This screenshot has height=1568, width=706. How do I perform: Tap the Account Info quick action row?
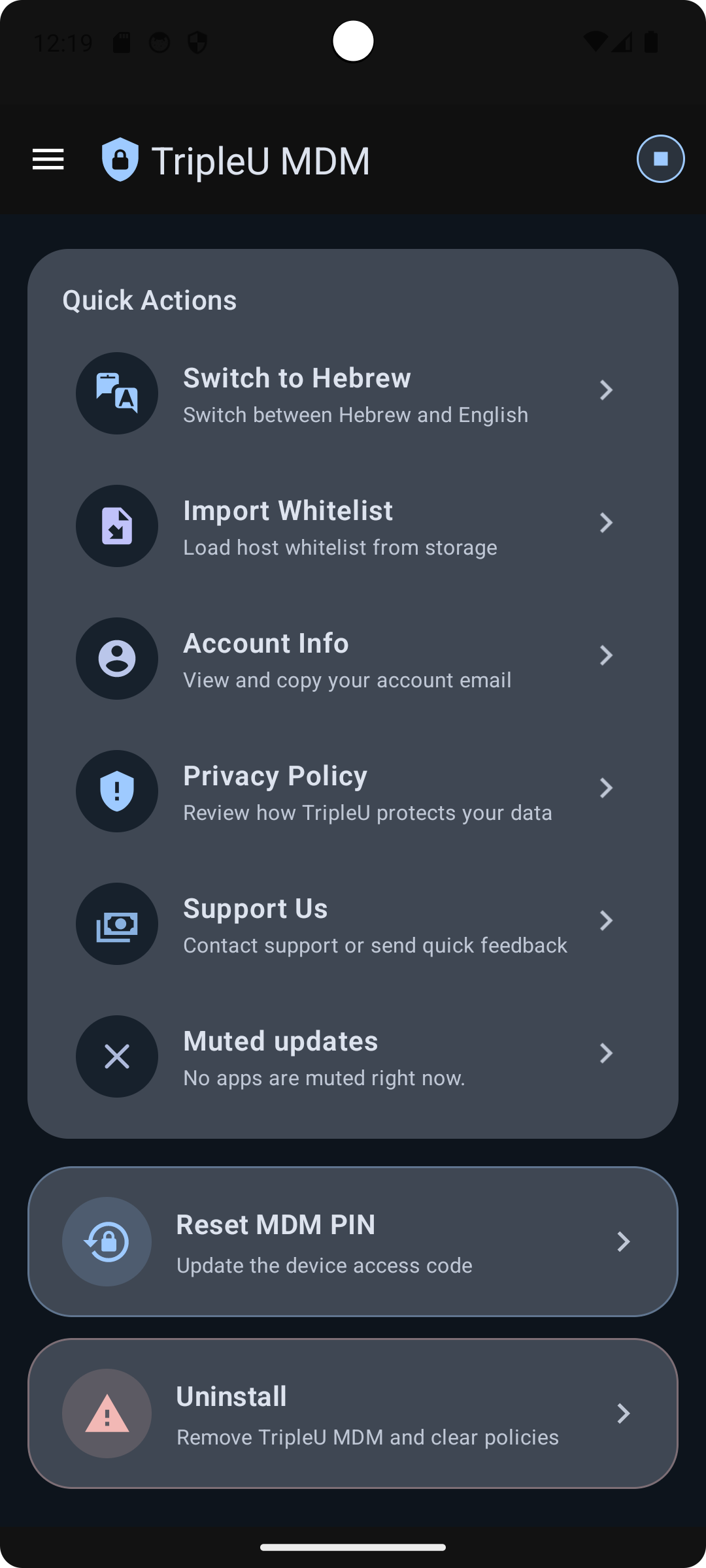click(x=353, y=659)
